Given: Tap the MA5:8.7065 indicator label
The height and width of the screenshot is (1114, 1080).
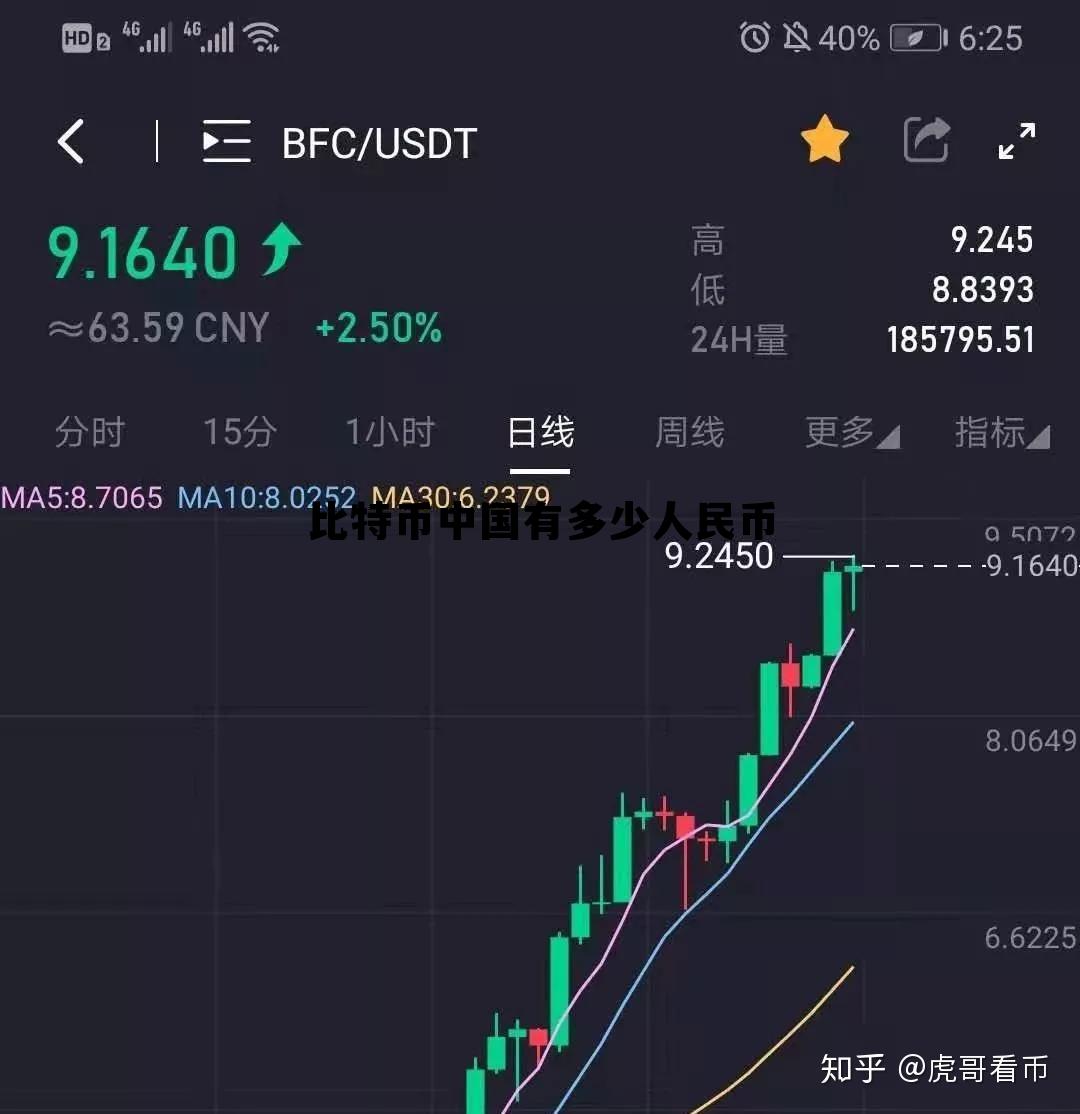Looking at the screenshot, I should click(82, 497).
